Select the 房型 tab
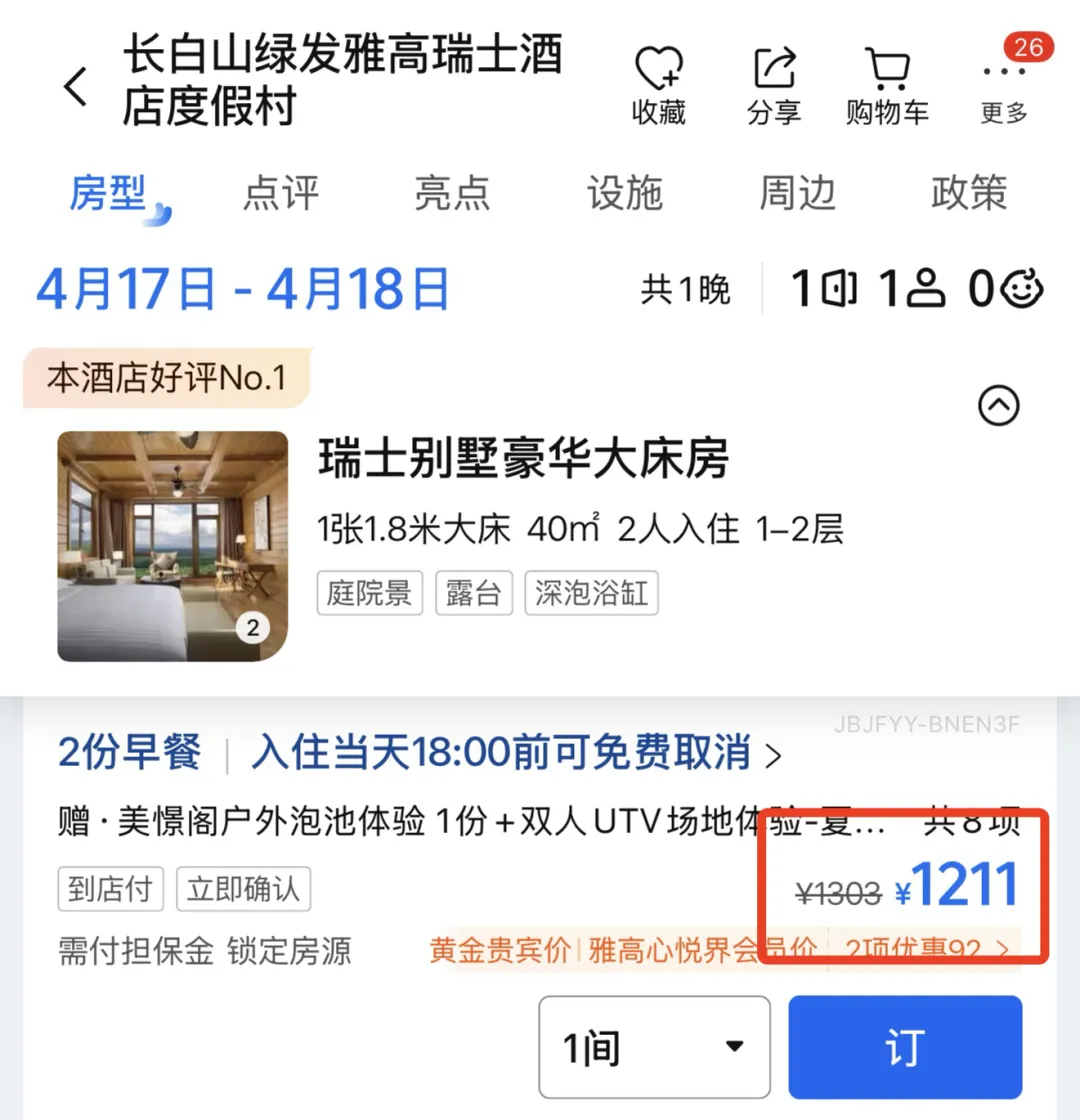 108,192
